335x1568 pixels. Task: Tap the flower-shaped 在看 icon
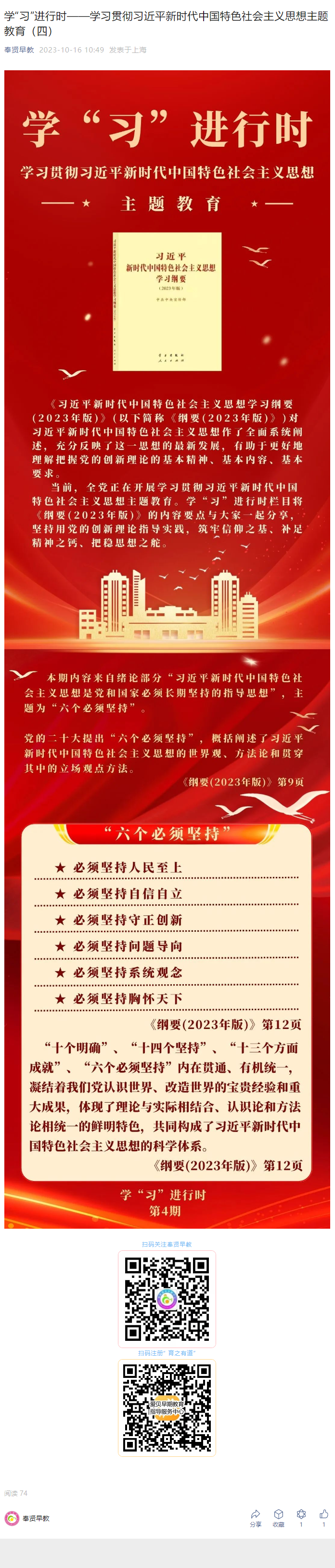pos(301,1515)
